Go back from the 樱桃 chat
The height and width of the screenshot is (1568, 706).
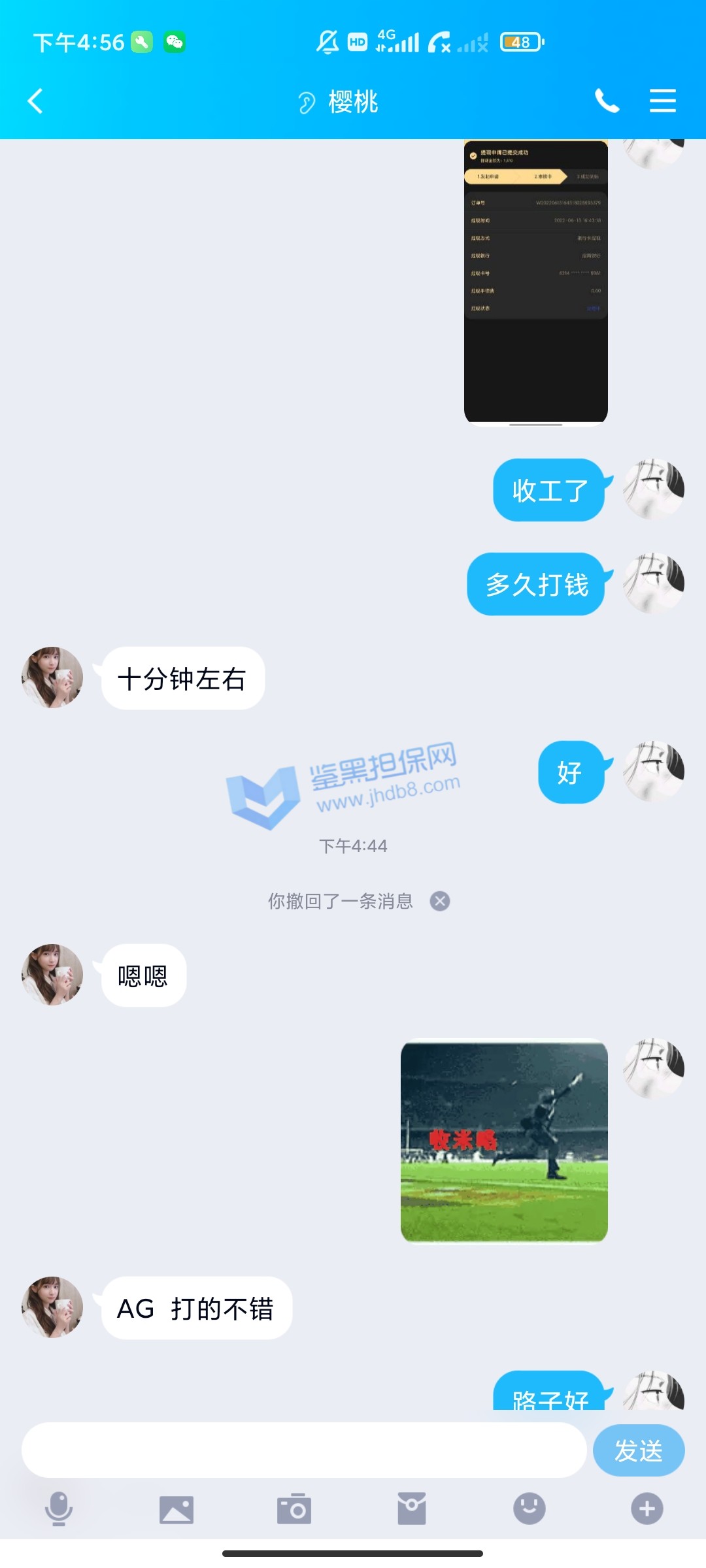(x=36, y=101)
